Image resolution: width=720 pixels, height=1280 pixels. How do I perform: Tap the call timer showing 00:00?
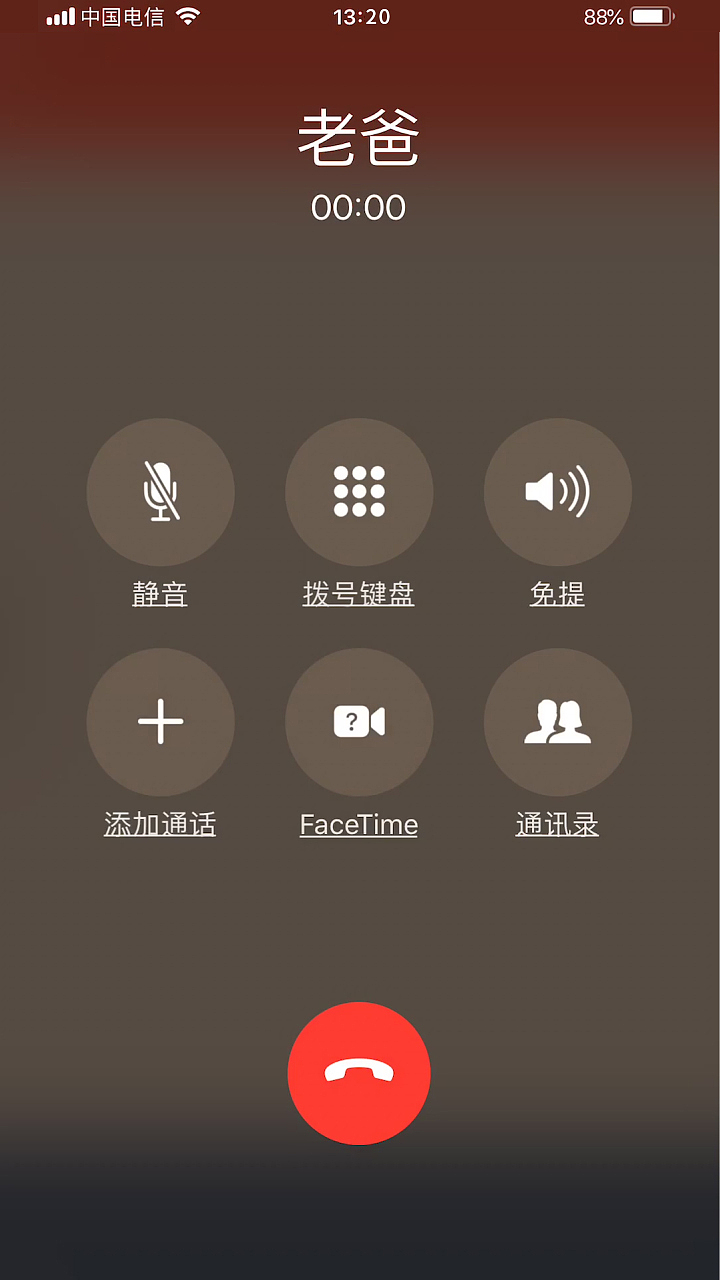coord(359,208)
